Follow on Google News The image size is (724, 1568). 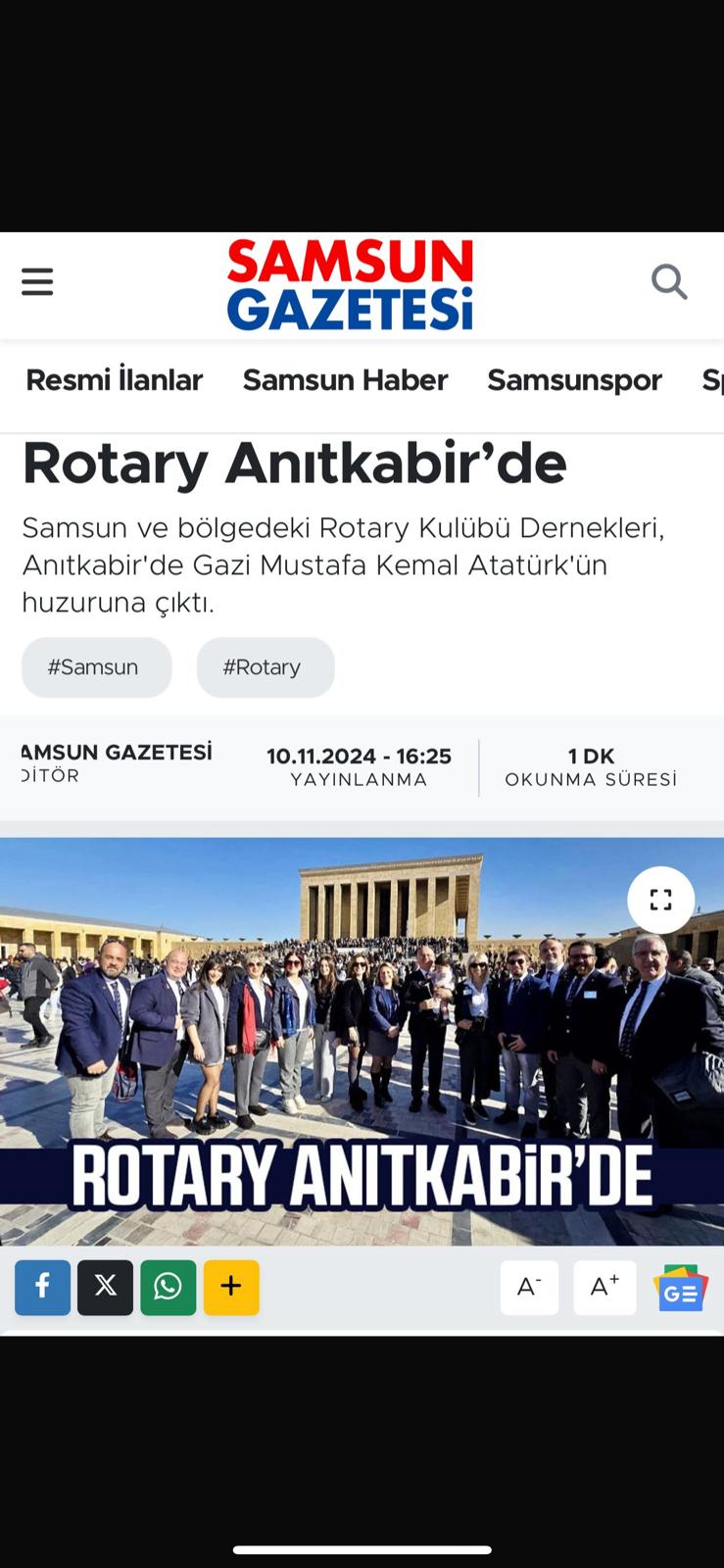pos(680,1289)
